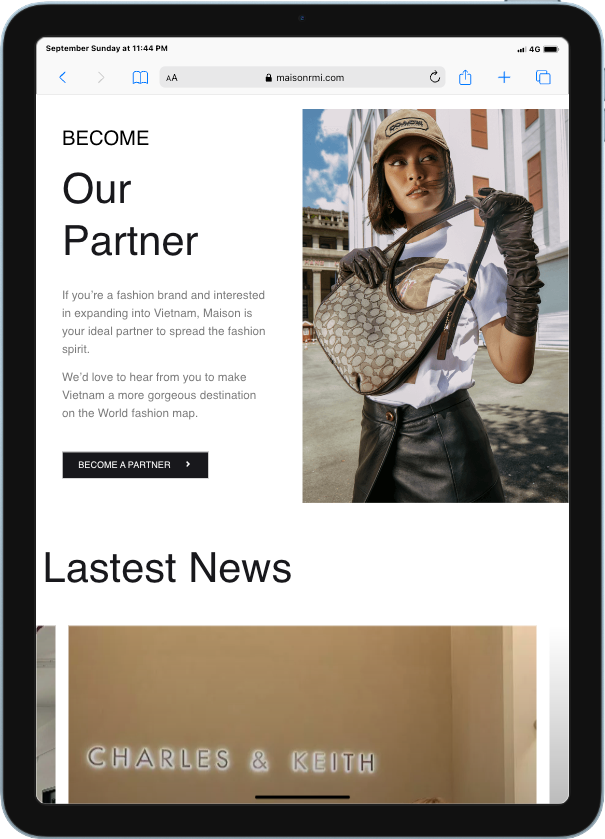Open a new browser tab
Screen dimensions: 605x839
(x=504, y=77)
